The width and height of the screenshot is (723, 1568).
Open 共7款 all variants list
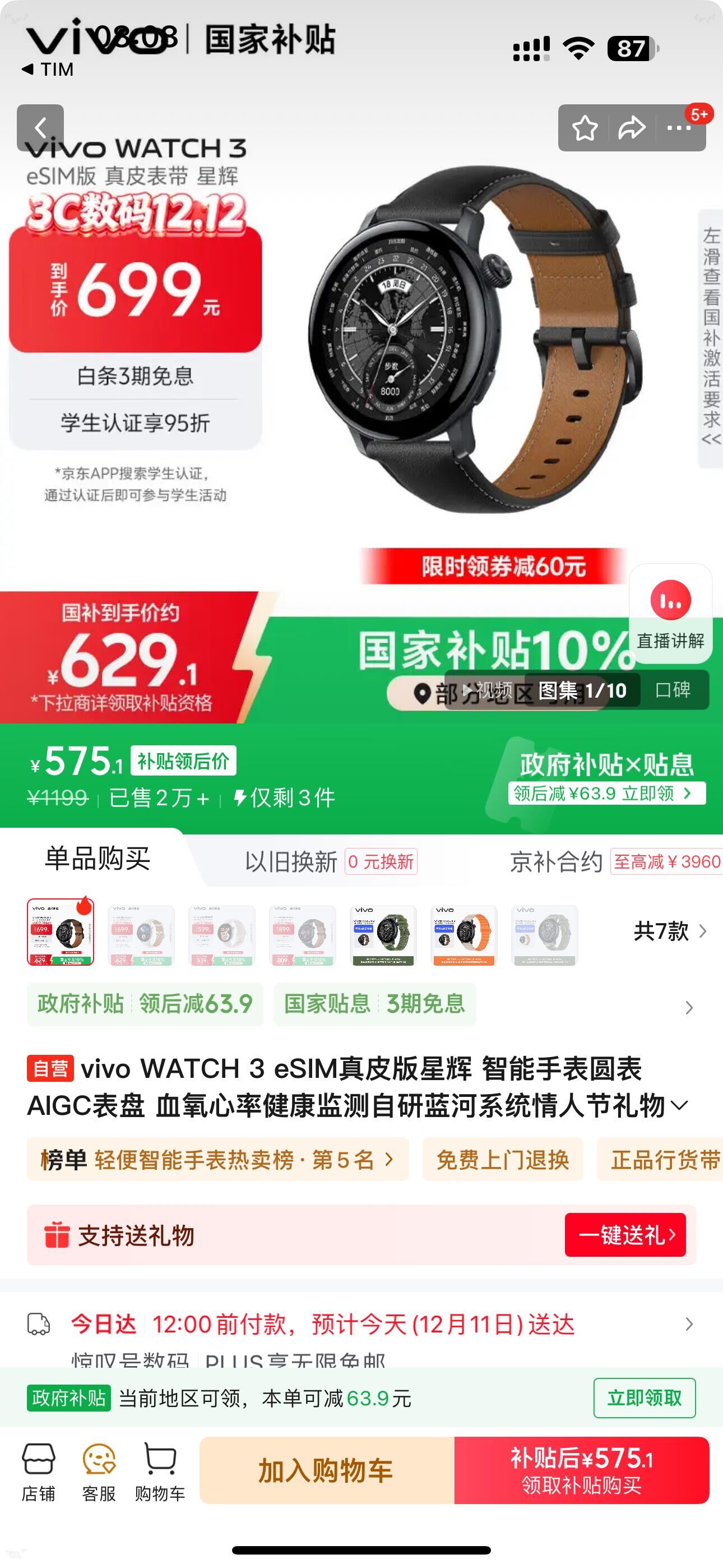click(x=669, y=931)
